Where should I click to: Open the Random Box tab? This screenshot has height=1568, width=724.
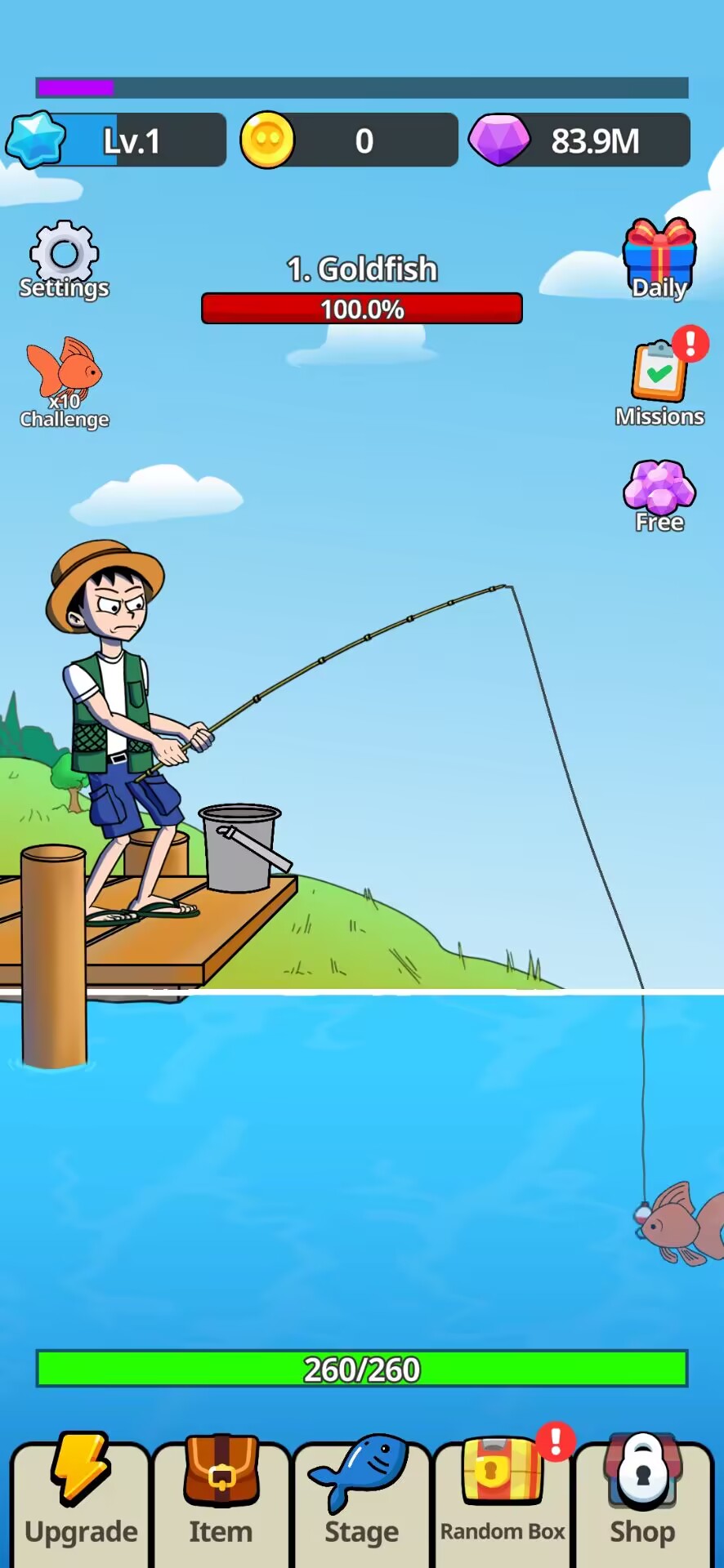[503, 1503]
